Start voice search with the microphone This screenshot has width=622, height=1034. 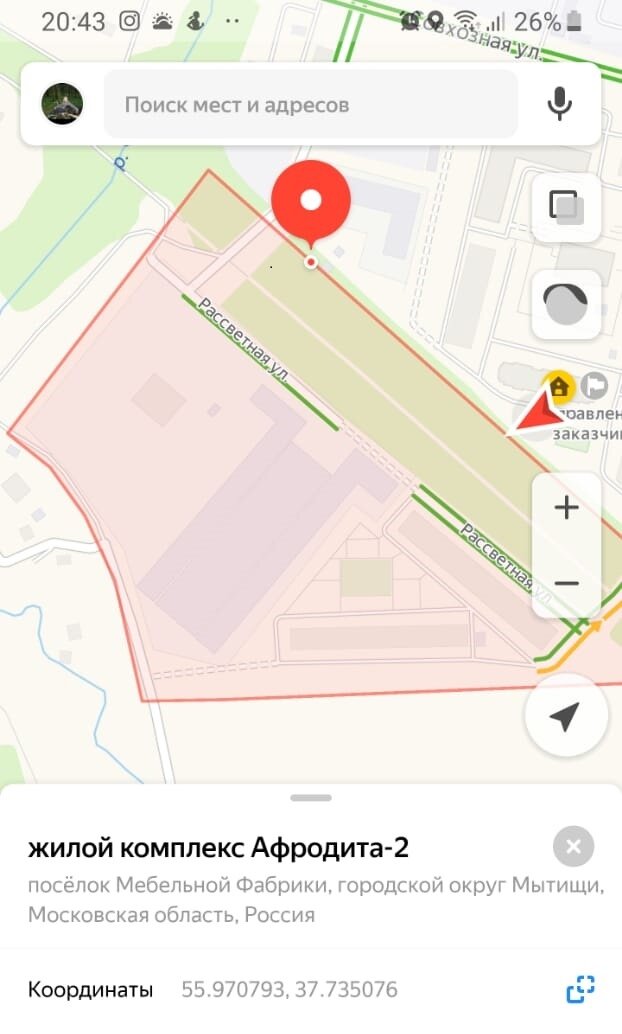coord(559,104)
